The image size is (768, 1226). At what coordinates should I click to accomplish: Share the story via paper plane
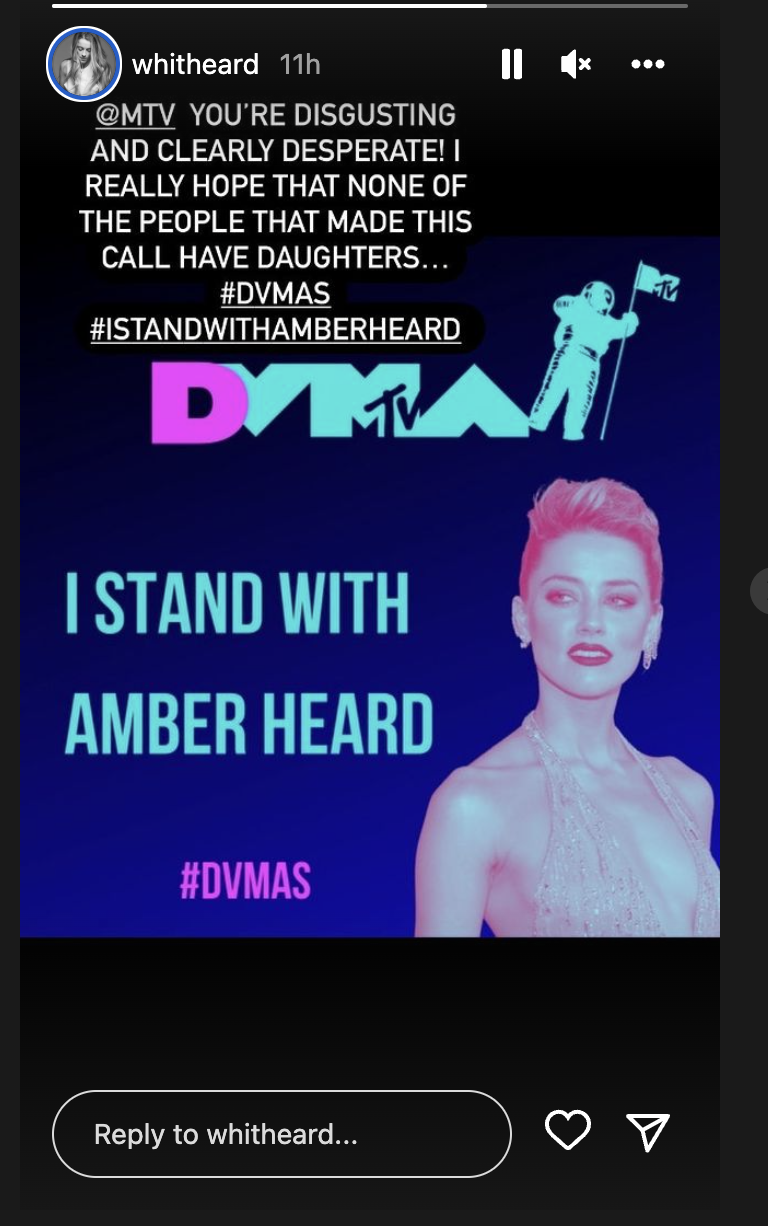tap(647, 1131)
